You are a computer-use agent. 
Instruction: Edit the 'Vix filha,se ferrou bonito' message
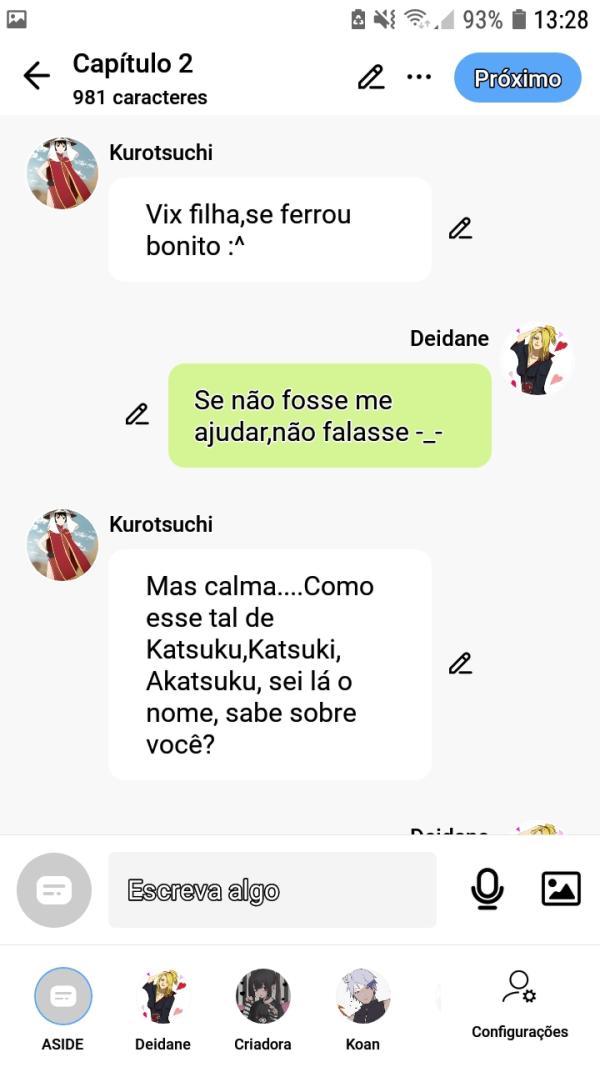(460, 229)
